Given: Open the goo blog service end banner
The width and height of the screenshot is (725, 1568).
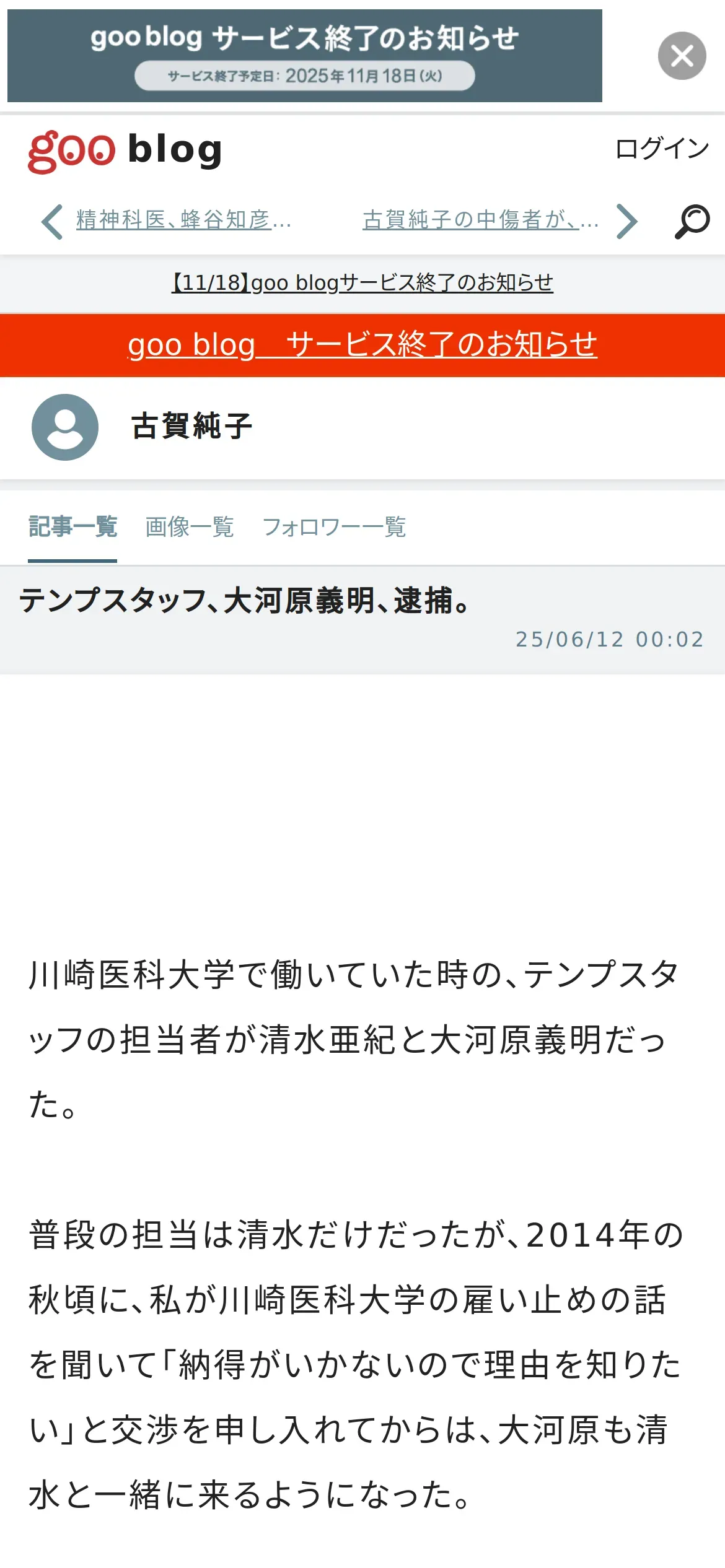Looking at the screenshot, I should [x=304, y=56].
